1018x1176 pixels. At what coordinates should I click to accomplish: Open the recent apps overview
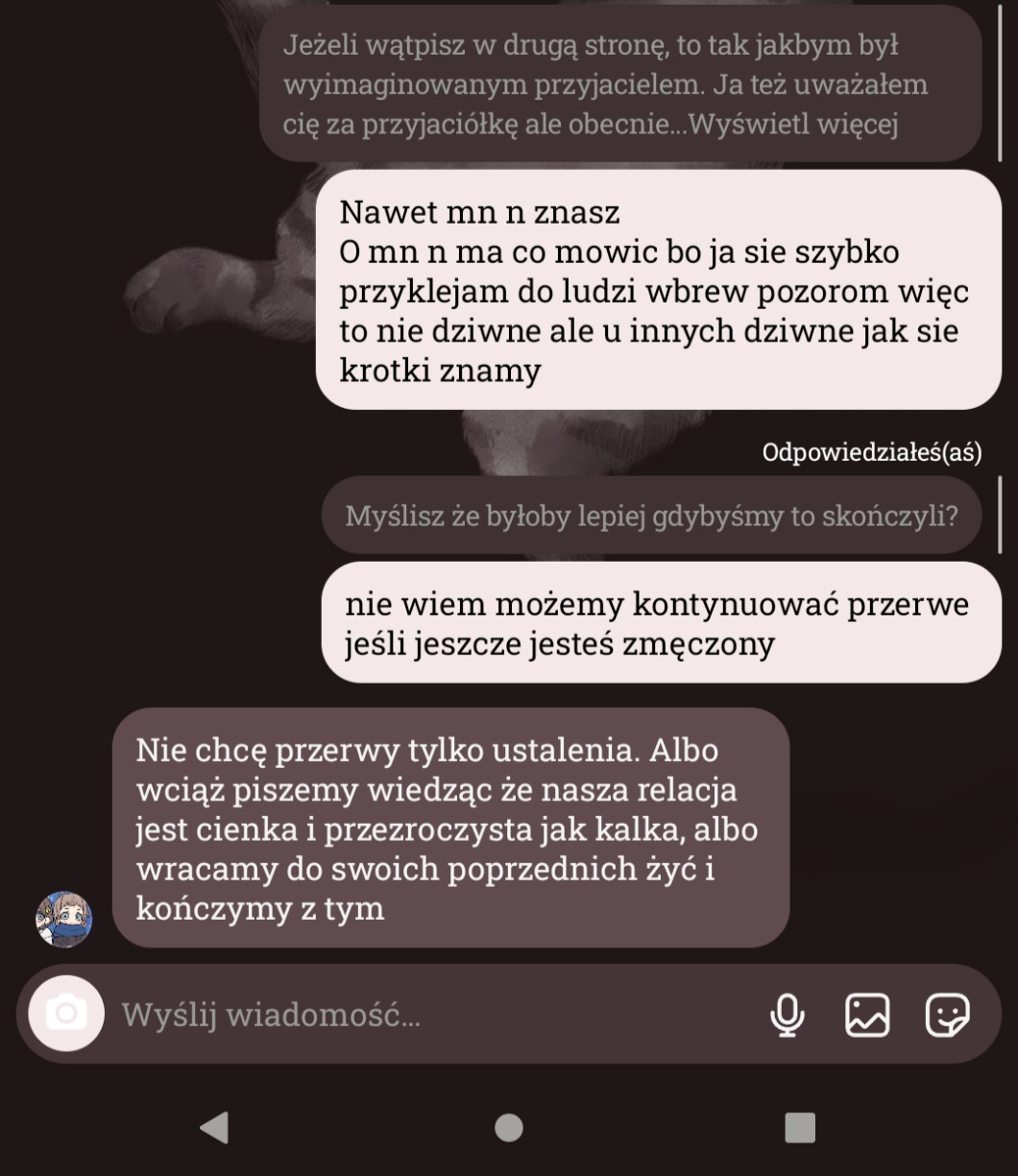coord(800,1127)
